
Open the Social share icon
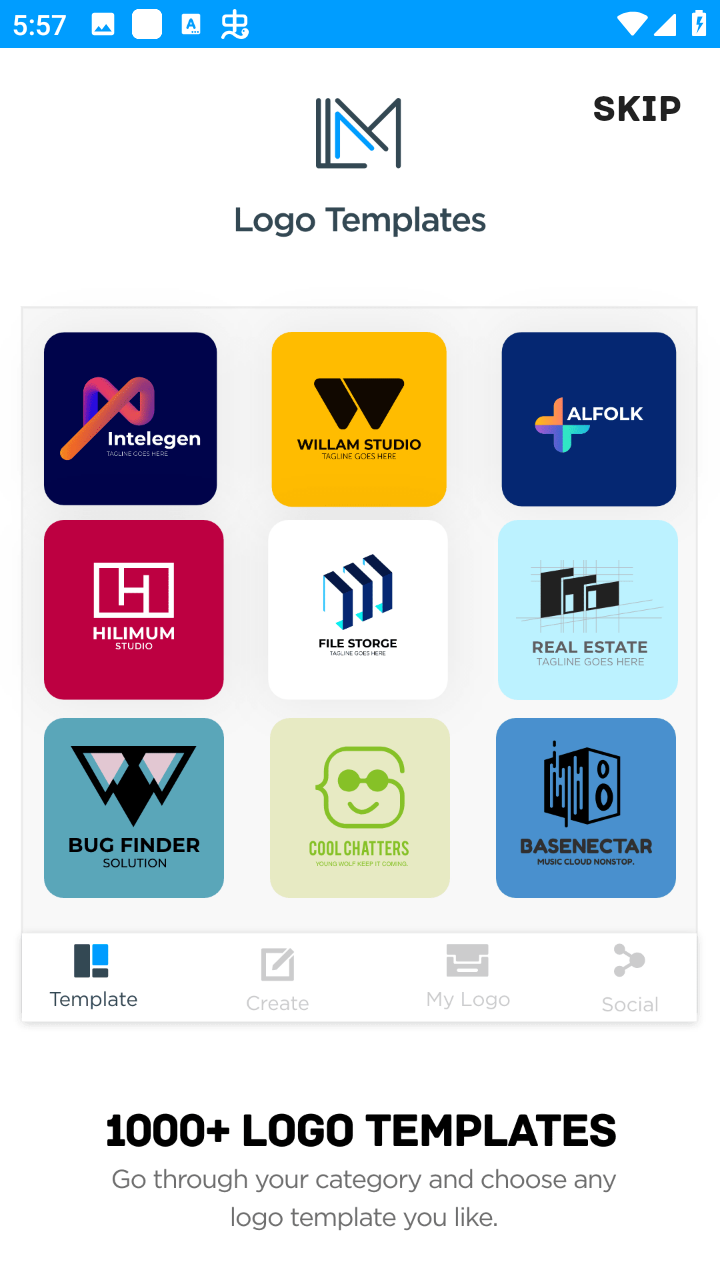[629, 960]
